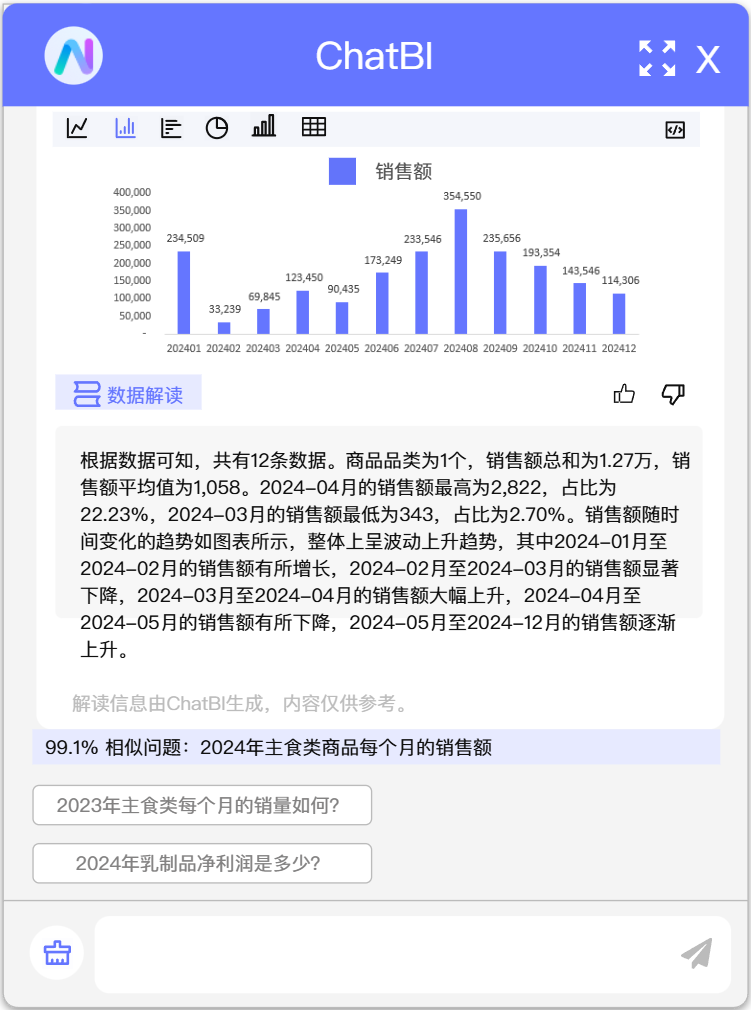Viewport: 751px width, 1010px height.
Task: Select the vertical bar chart icon
Action: (x=125, y=128)
